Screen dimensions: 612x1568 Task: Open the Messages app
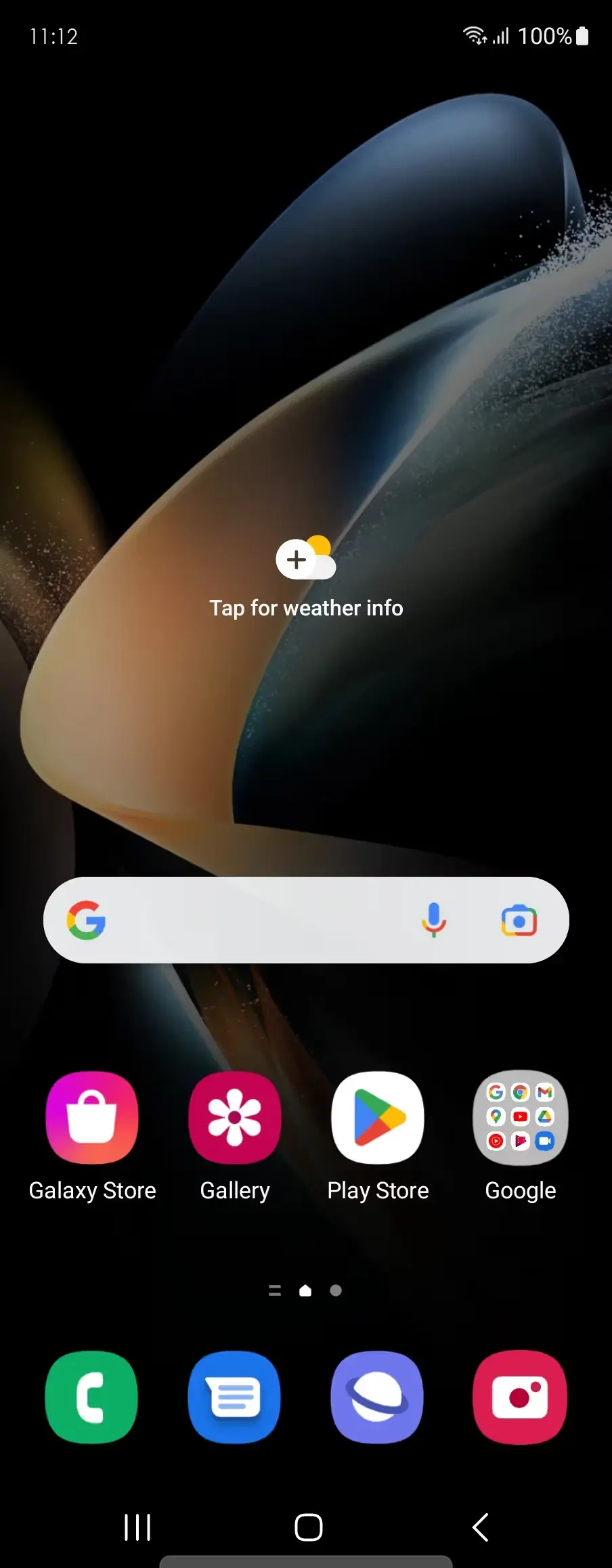pos(234,1397)
